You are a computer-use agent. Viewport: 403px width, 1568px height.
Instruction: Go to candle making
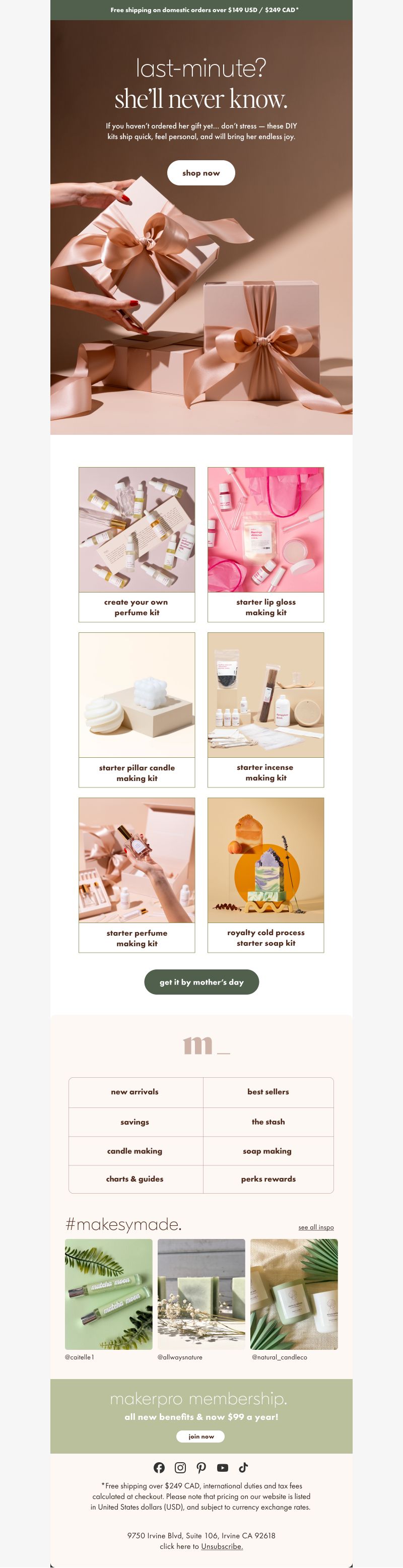[x=135, y=1151]
